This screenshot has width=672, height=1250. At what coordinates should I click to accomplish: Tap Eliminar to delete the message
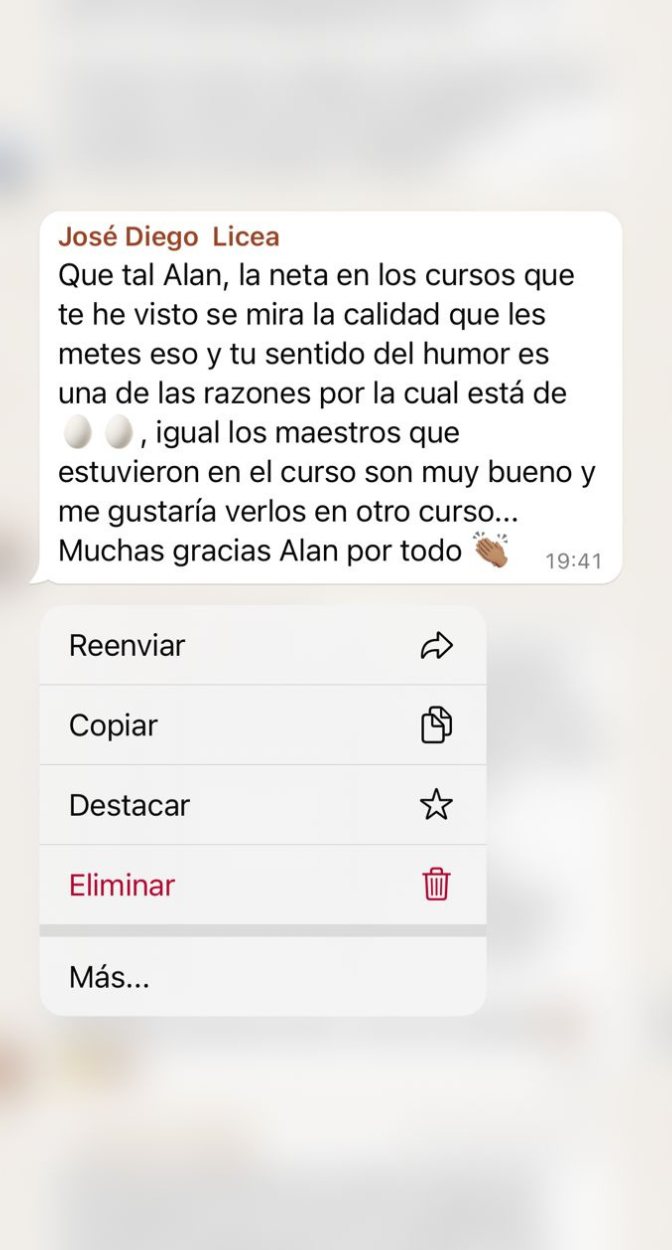point(262,885)
